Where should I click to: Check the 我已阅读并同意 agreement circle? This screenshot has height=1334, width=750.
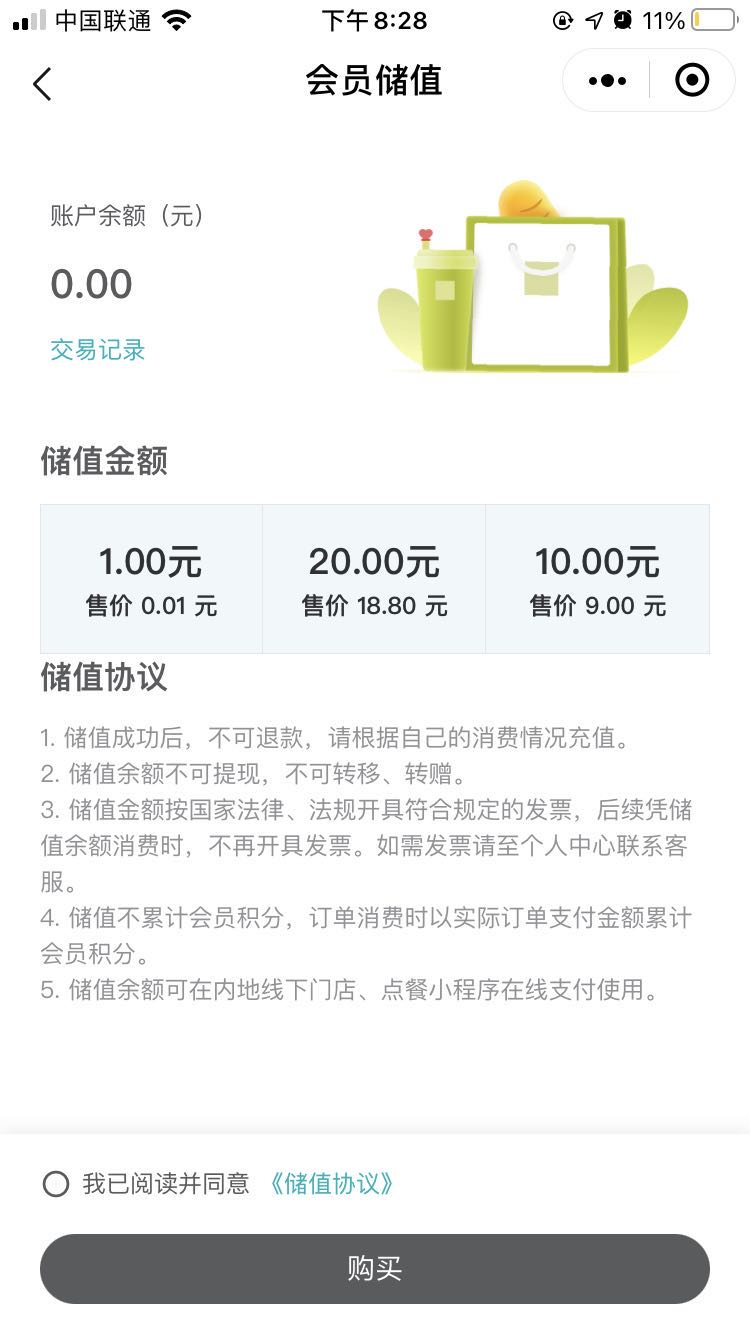coord(56,1184)
